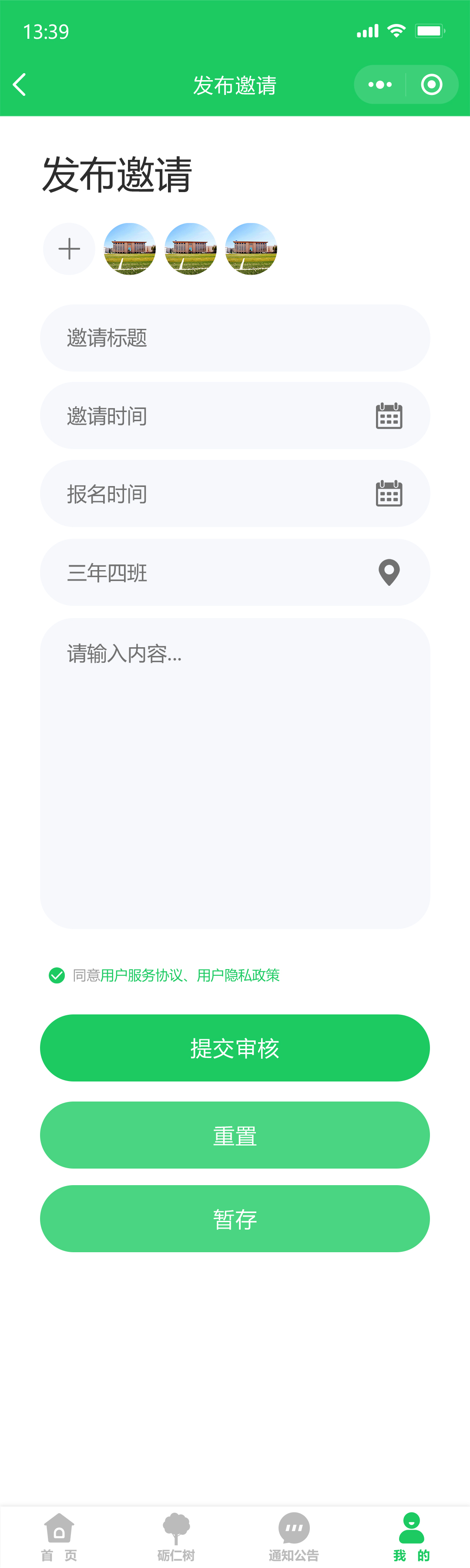Close the mini program via circle icon
The image size is (470, 1568).
432,84
